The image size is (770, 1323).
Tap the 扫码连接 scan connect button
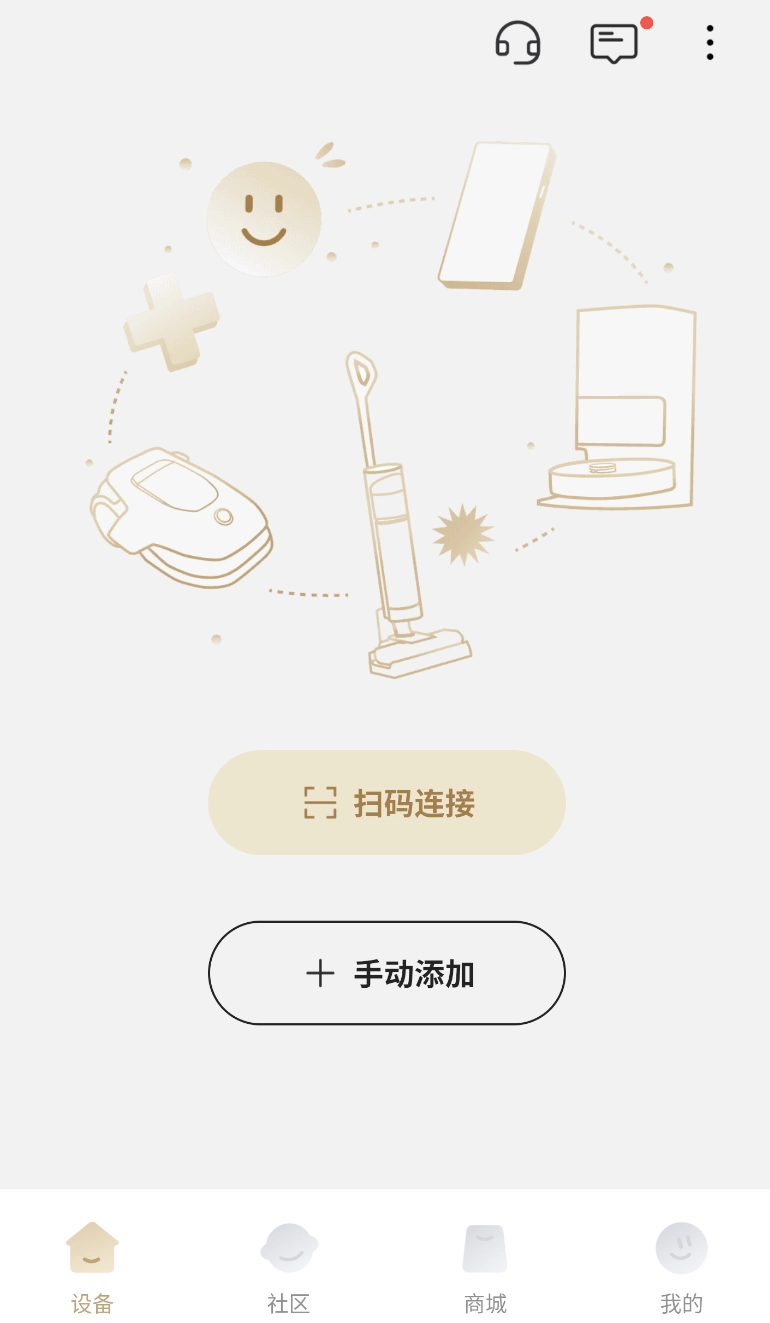click(x=386, y=802)
